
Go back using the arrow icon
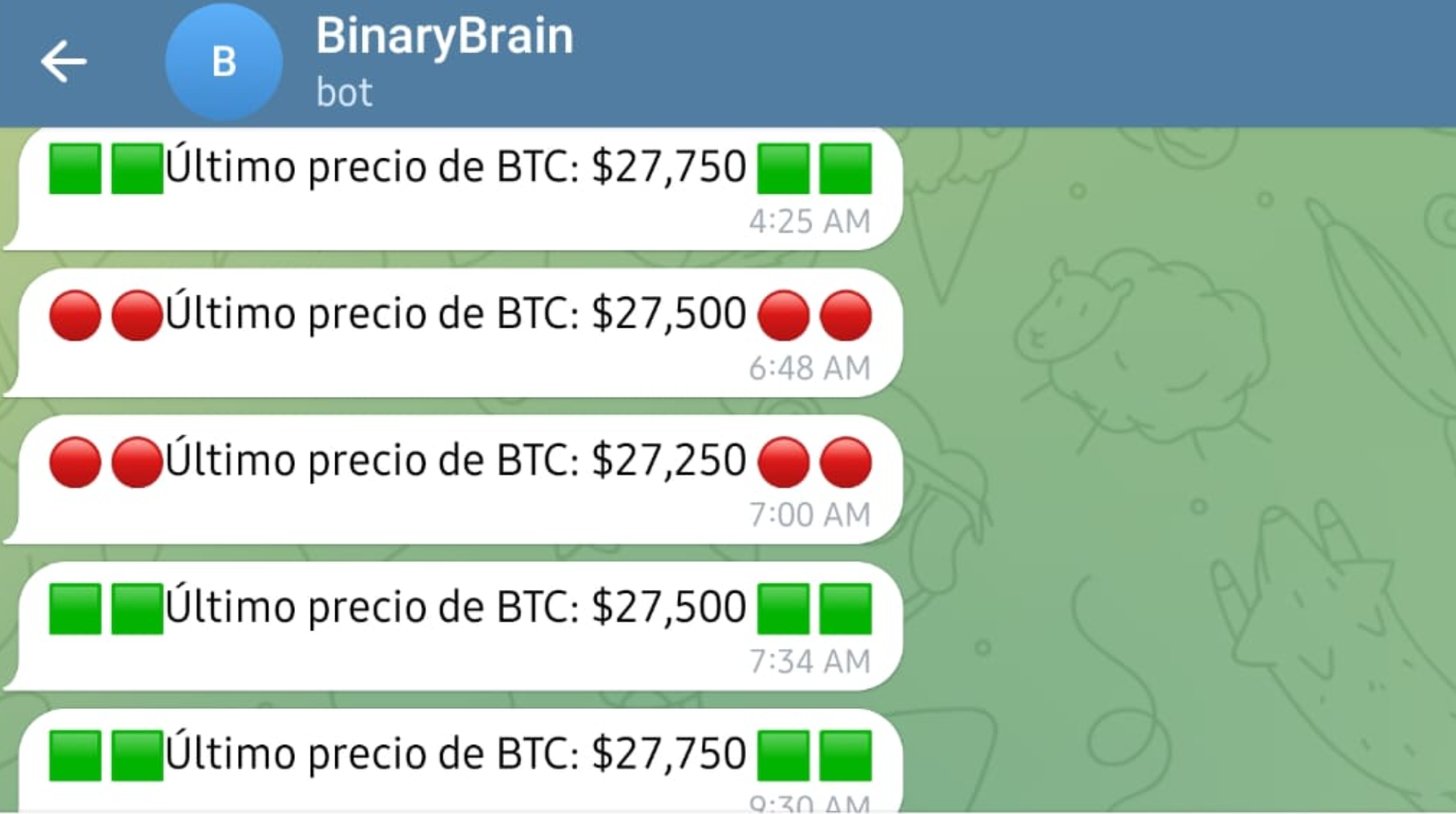pos(63,62)
